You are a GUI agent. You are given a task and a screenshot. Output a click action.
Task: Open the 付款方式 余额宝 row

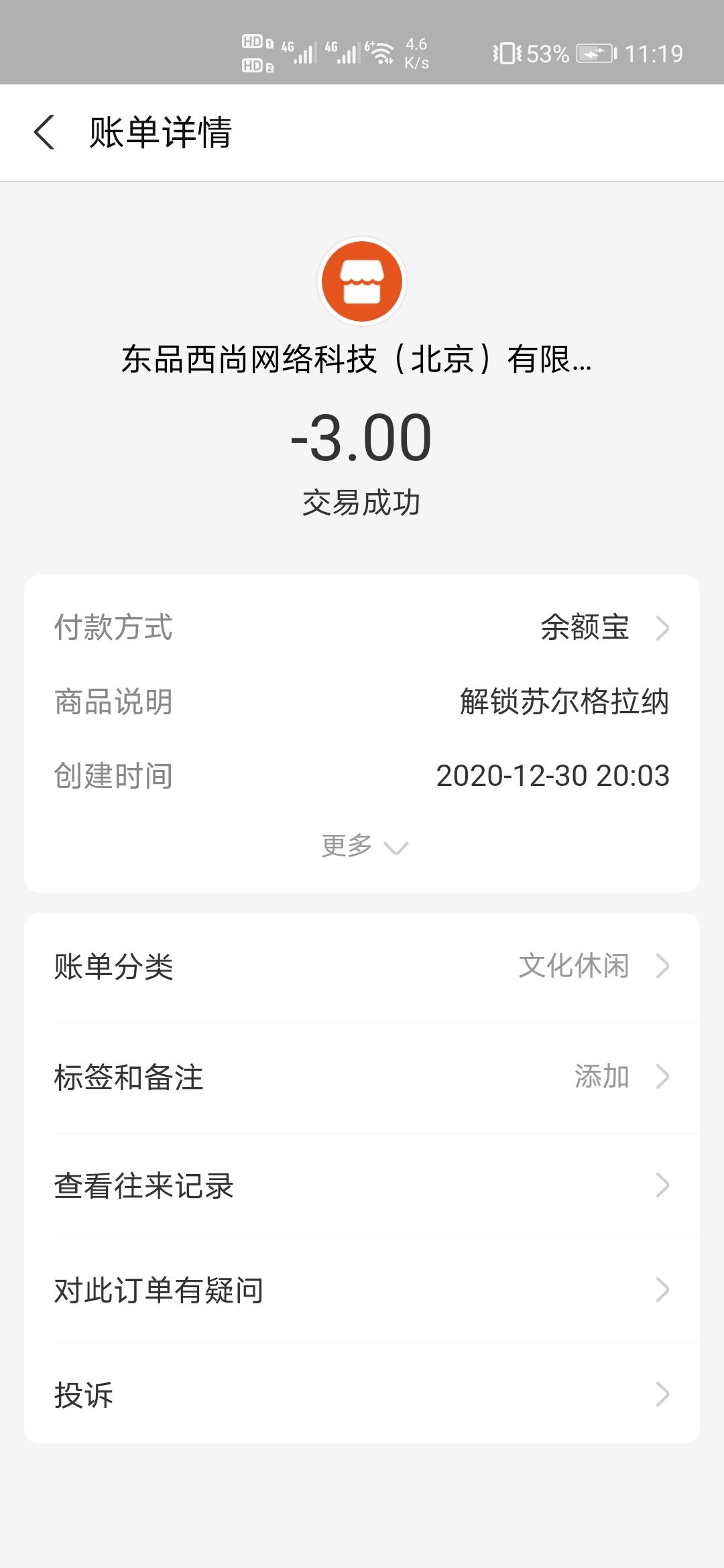click(362, 628)
